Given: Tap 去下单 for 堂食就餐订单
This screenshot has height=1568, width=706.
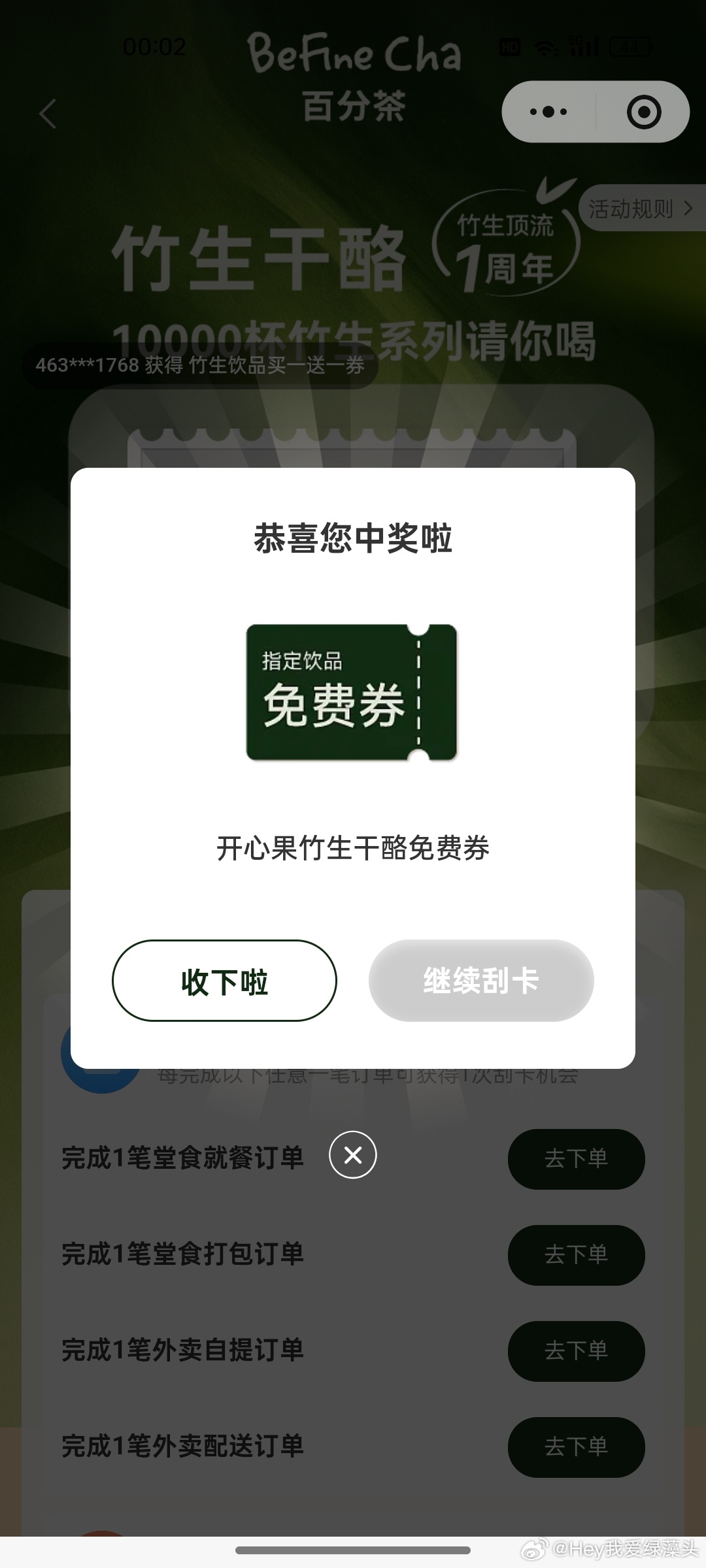Looking at the screenshot, I should coord(576,1159).
